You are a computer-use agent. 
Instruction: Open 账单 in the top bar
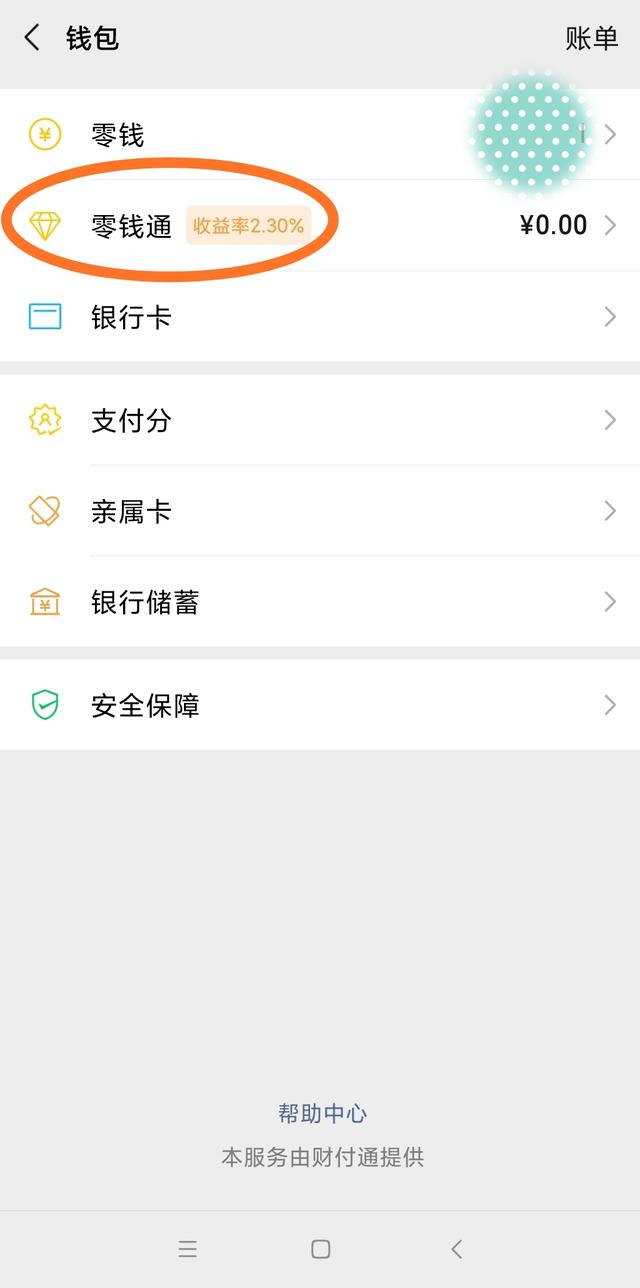coord(592,39)
